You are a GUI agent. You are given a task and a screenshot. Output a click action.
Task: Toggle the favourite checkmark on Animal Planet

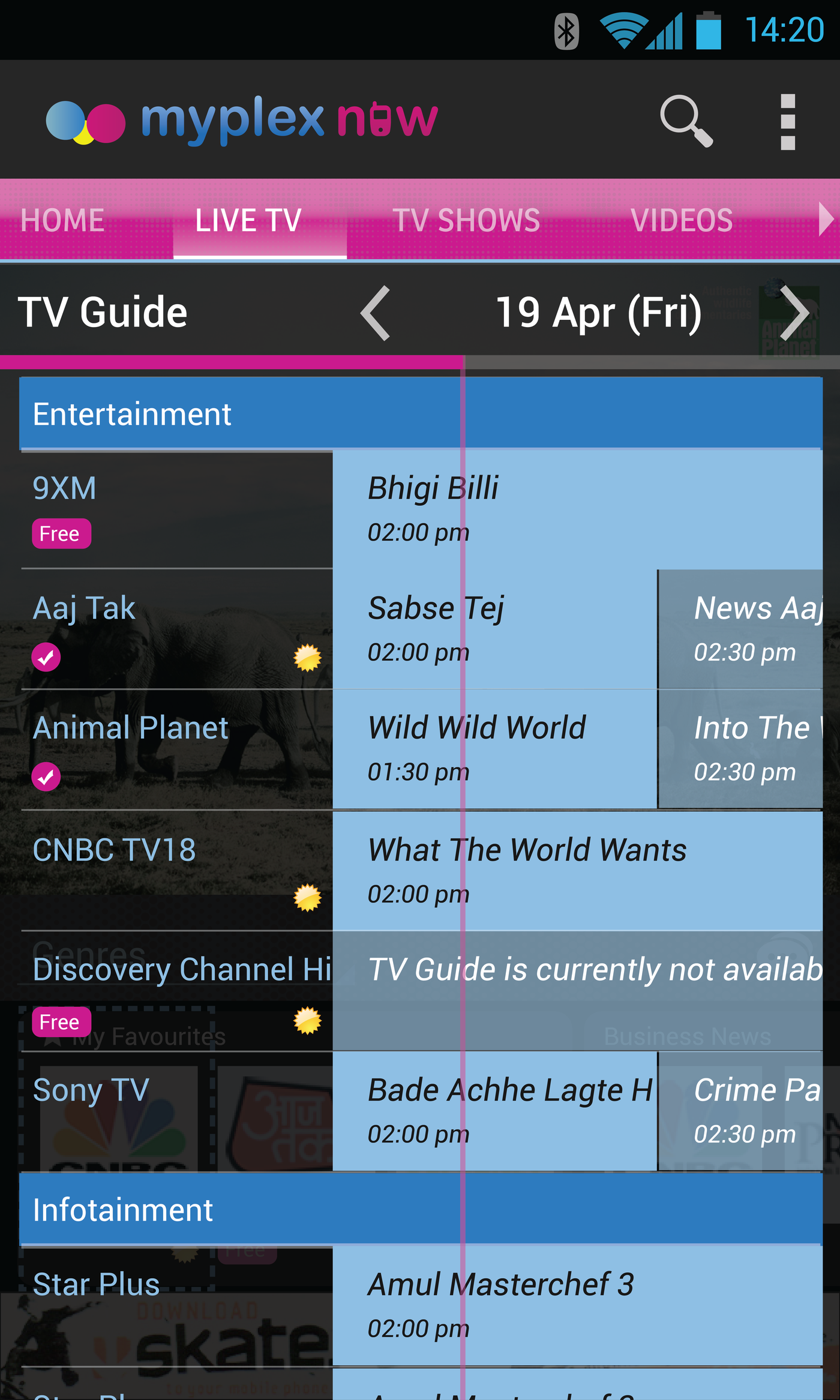[x=46, y=776]
